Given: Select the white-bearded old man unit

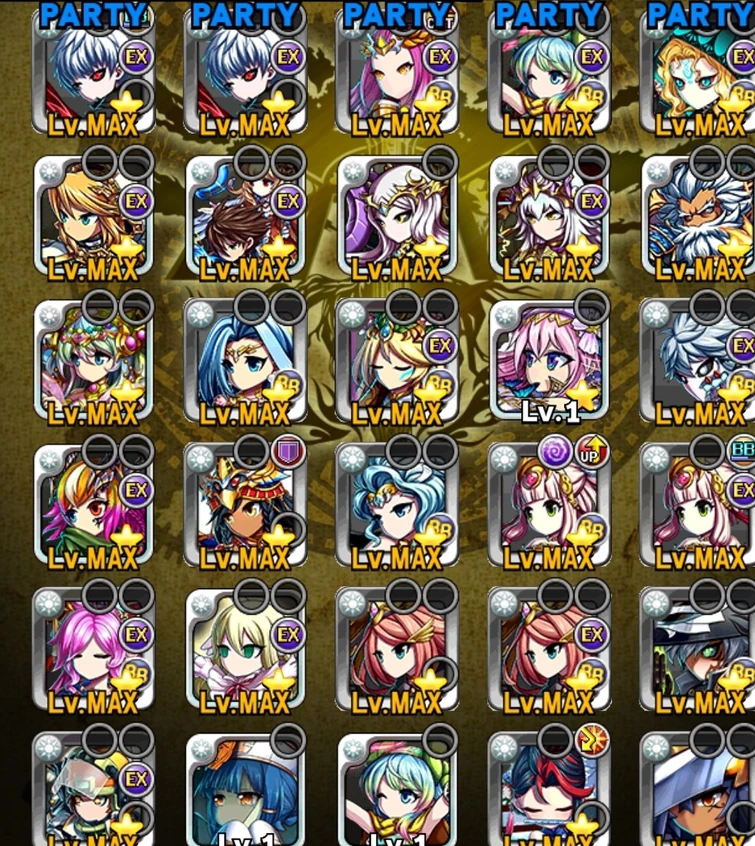Looking at the screenshot, I should pyautogui.click(x=697, y=217).
